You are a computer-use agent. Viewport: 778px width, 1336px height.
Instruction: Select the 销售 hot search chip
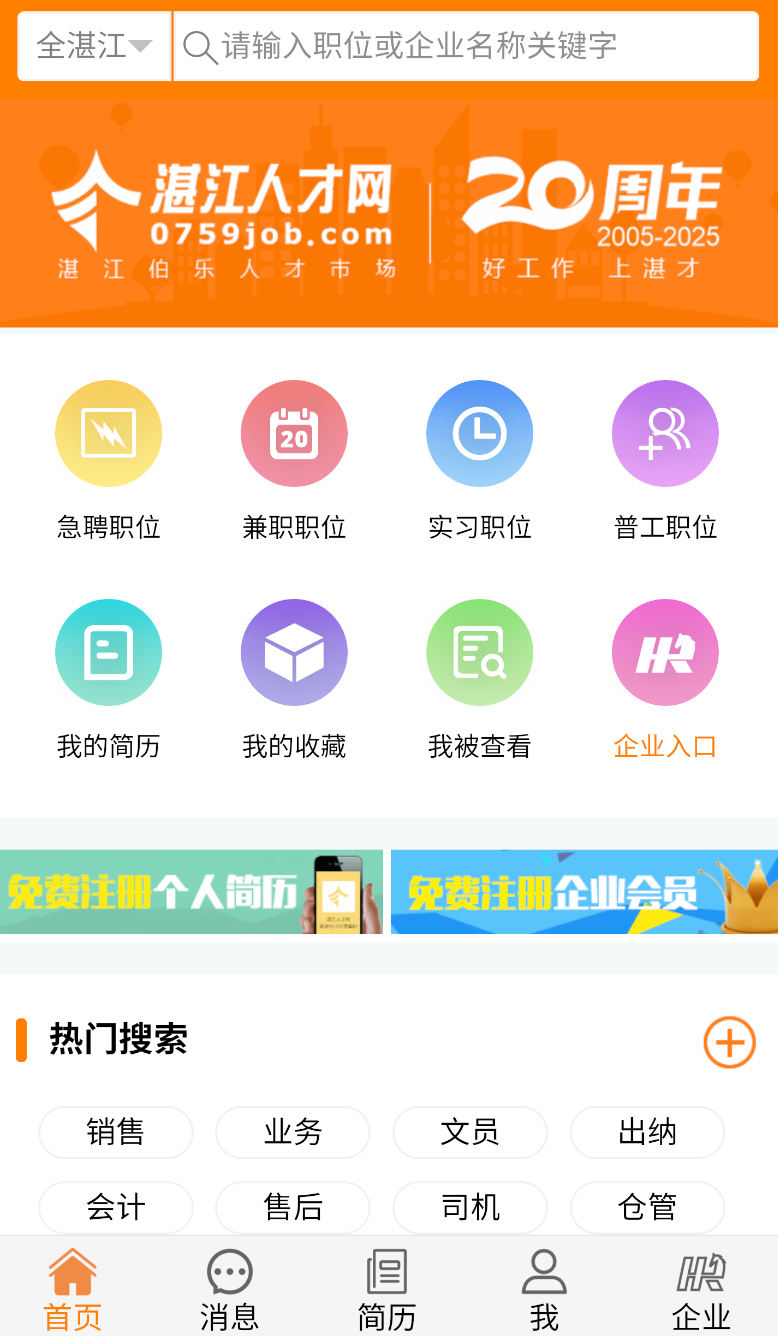(x=116, y=1132)
